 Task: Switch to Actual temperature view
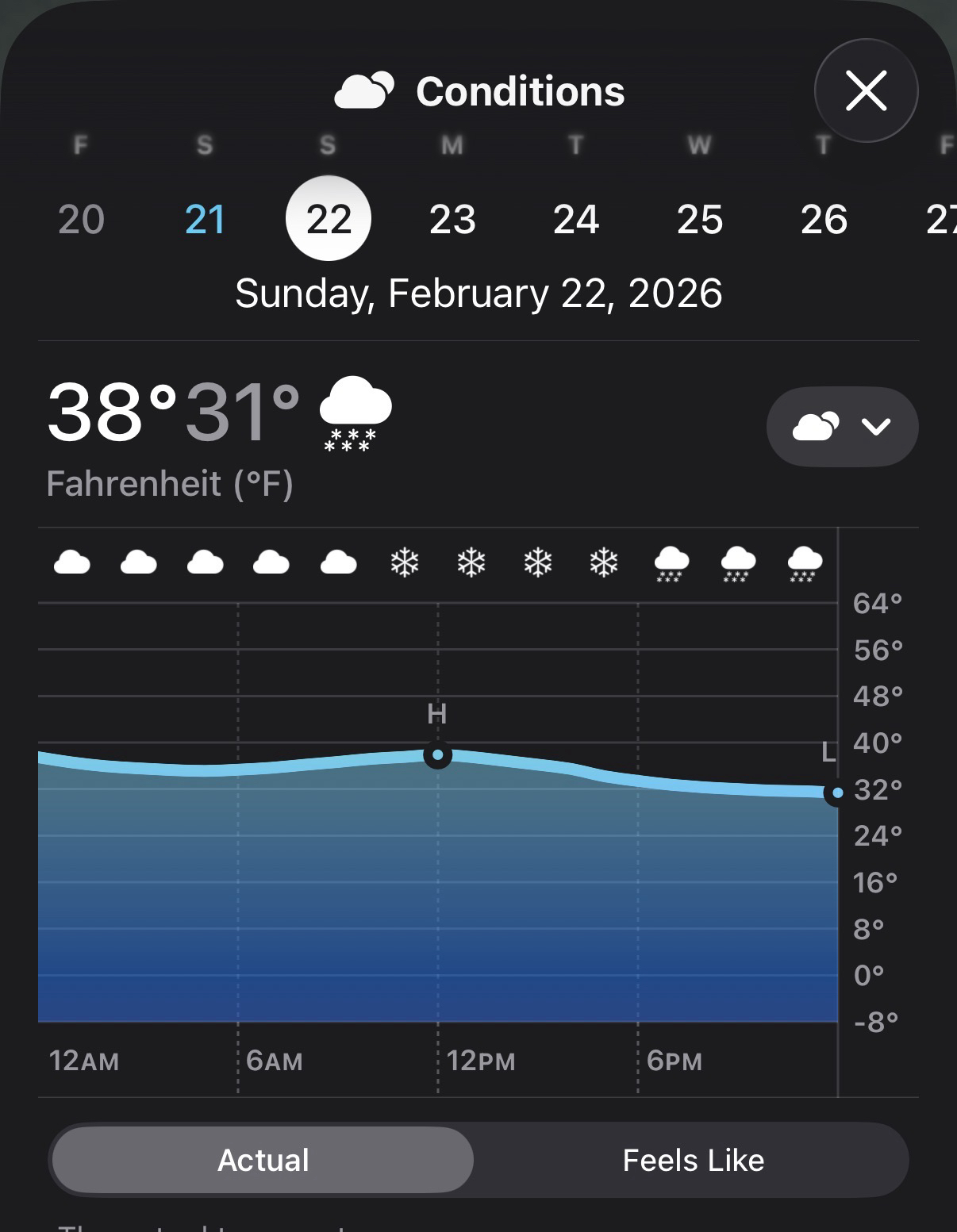click(x=263, y=1160)
